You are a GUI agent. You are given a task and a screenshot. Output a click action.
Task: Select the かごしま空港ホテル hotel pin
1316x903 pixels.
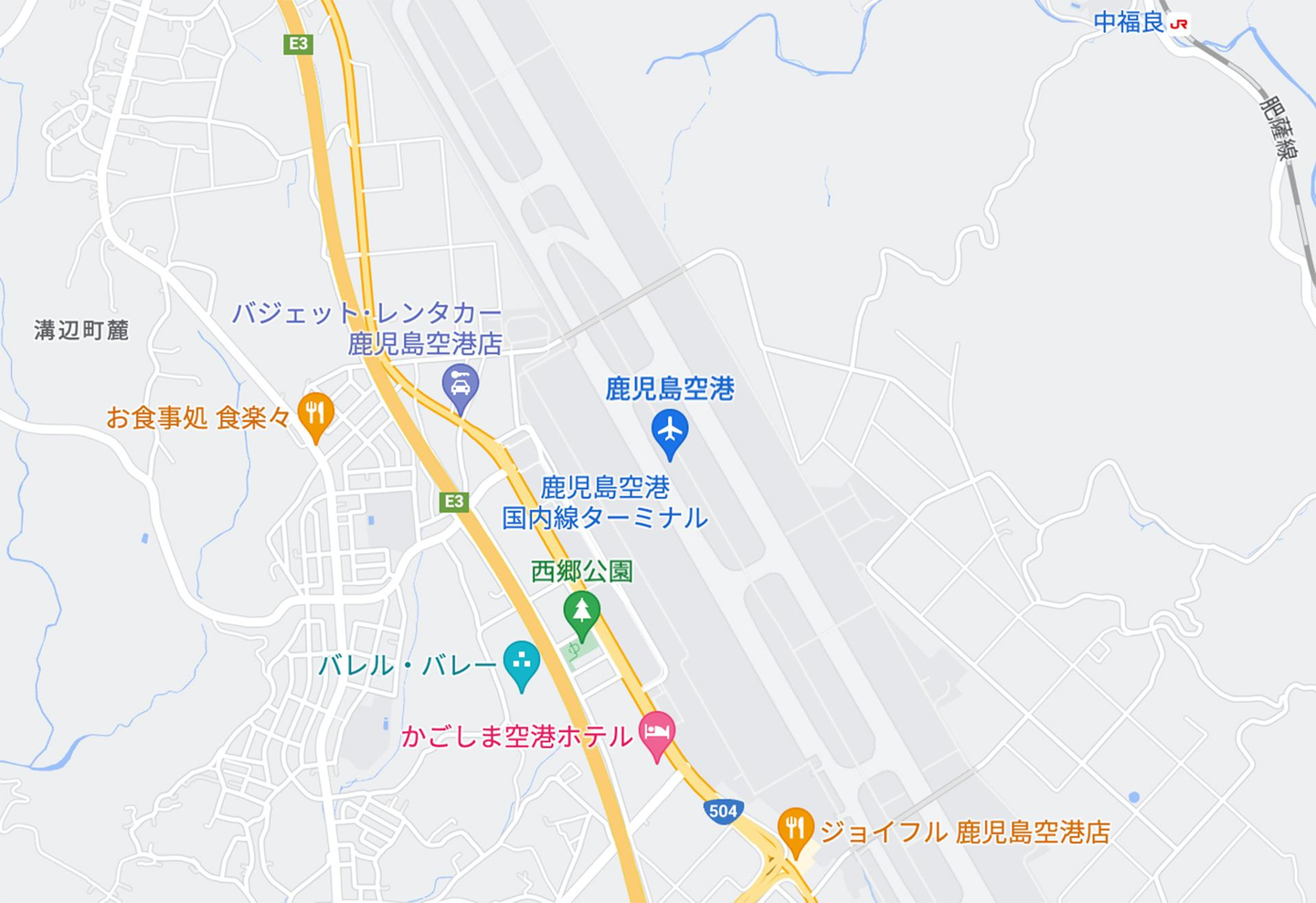tap(656, 733)
